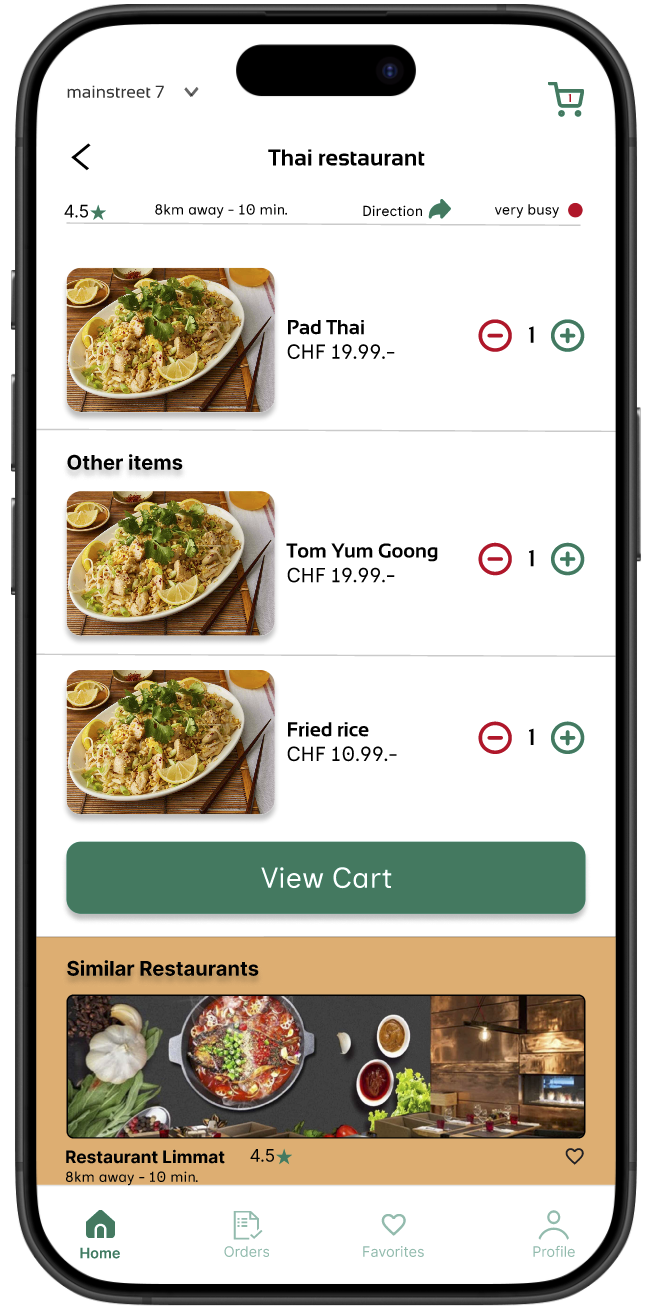Go back from Thai restaurant page
This screenshot has height=1308, width=652.
[81, 157]
